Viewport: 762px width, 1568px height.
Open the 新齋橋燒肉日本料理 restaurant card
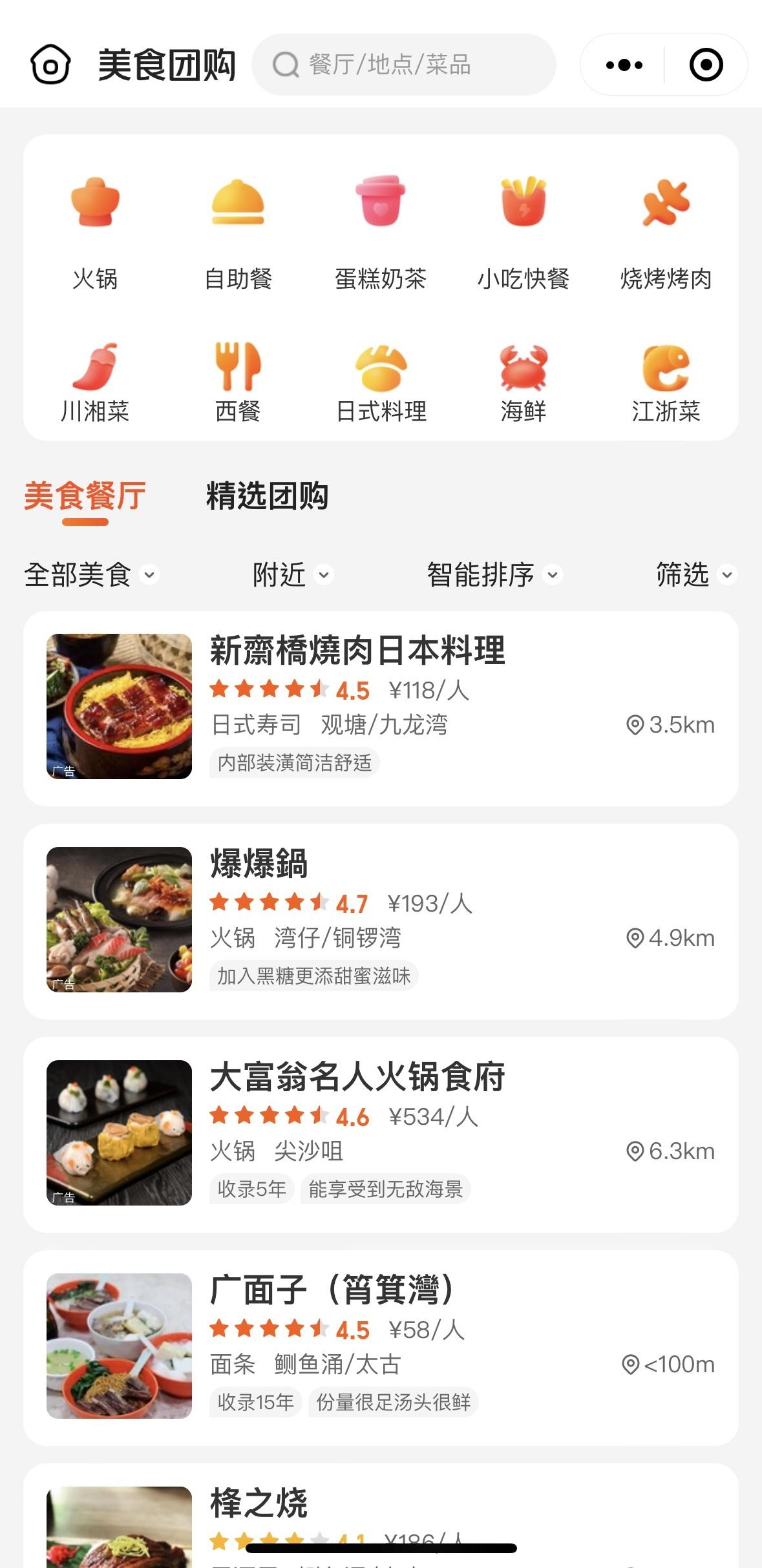point(381,708)
